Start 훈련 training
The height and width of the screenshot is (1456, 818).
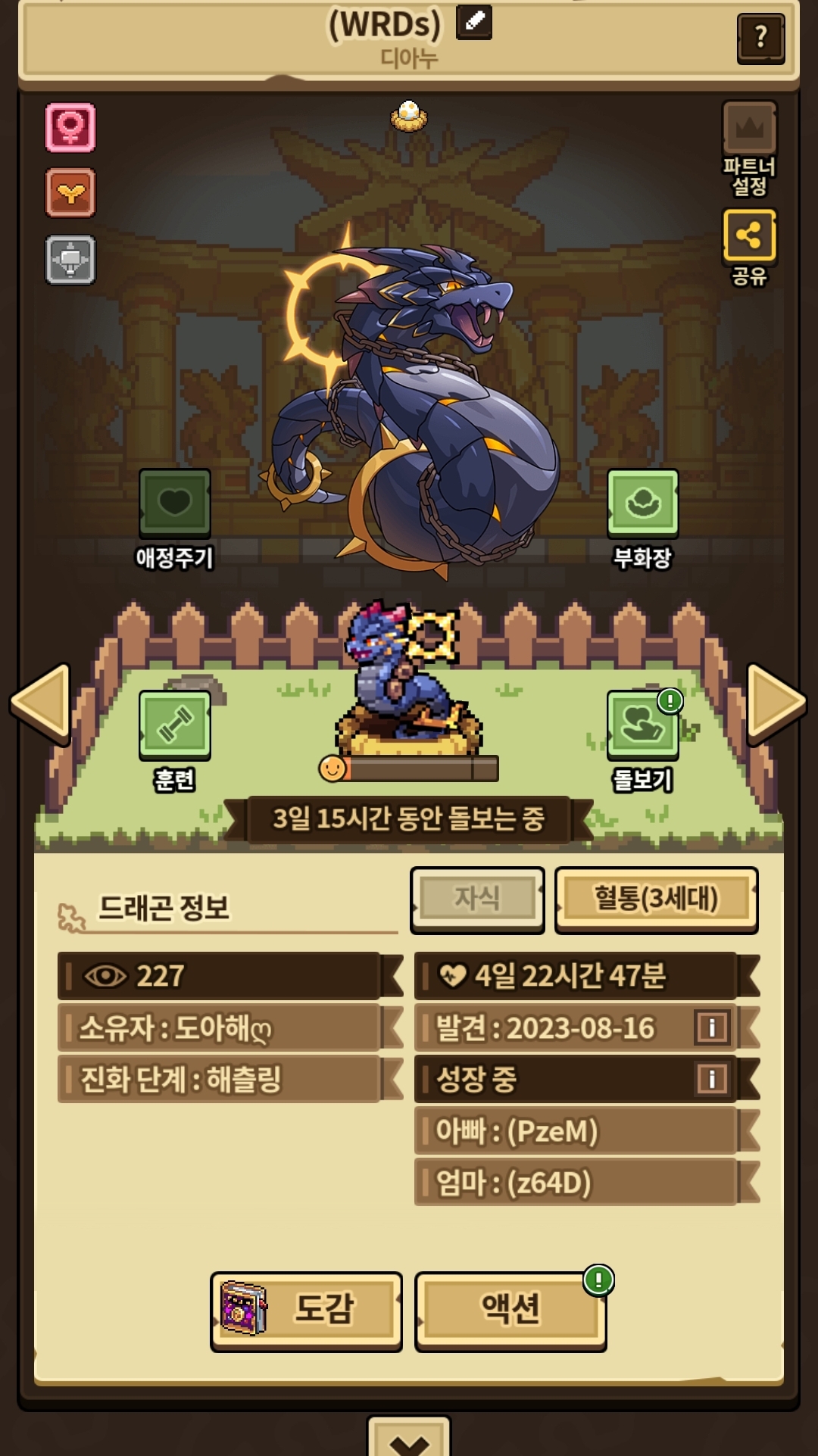(175, 725)
